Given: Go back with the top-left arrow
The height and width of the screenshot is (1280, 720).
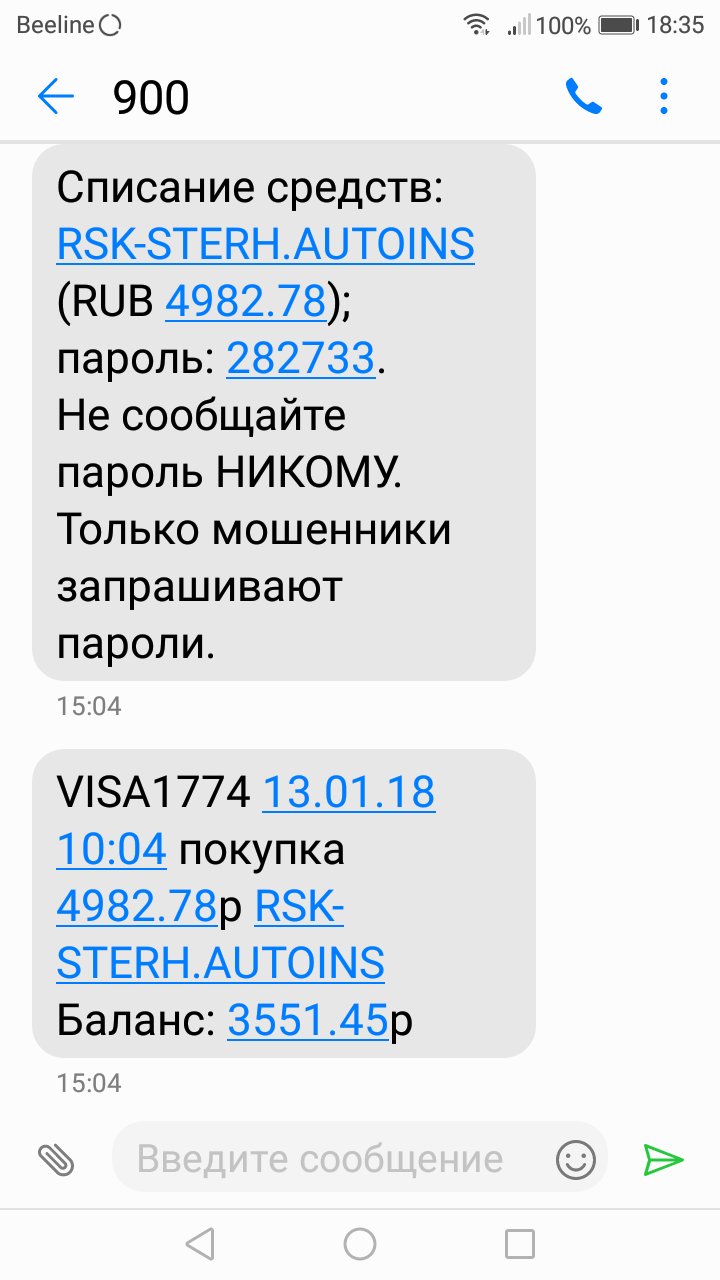Looking at the screenshot, I should 56,97.
